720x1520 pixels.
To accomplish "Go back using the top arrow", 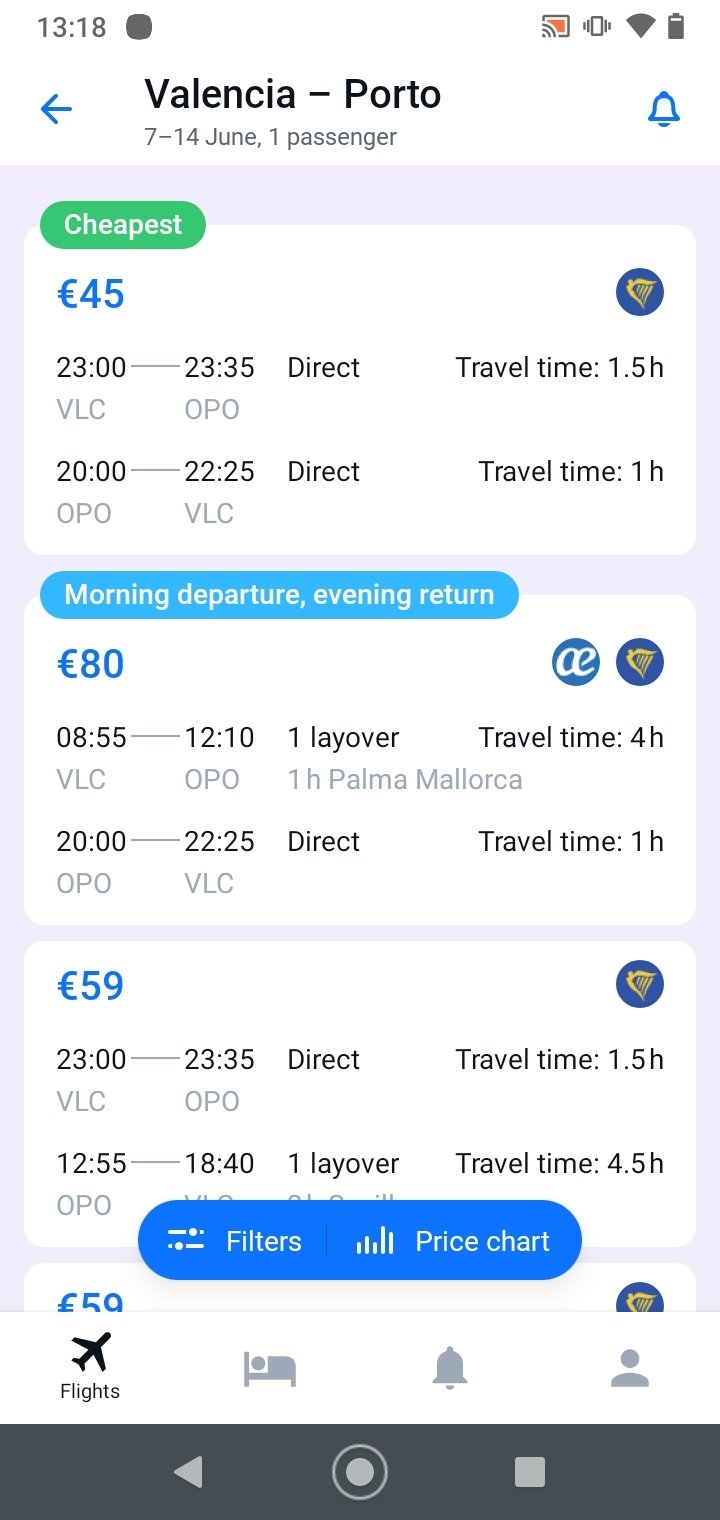I will 56,109.
